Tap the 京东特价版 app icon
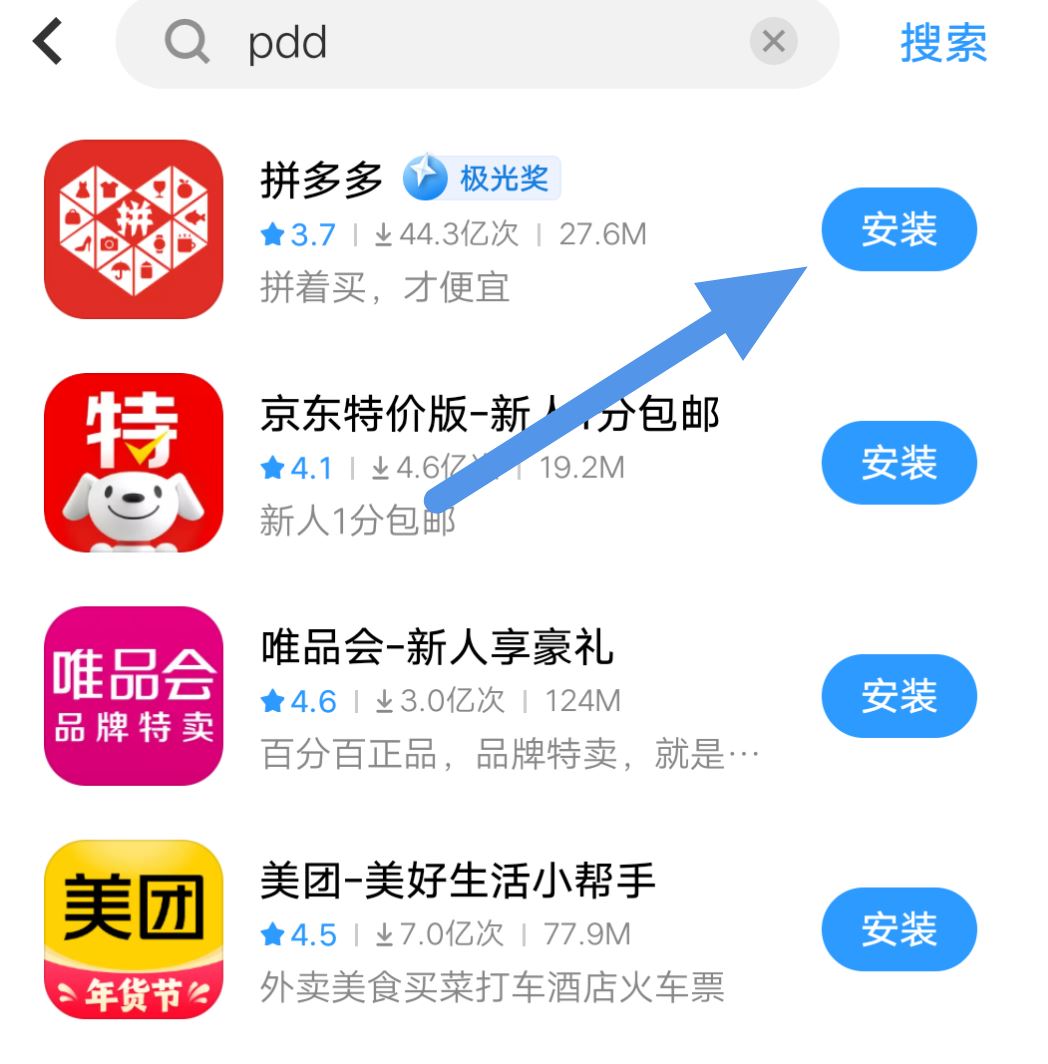The width and height of the screenshot is (1048, 1064). pyautogui.click(x=133, y=462)
